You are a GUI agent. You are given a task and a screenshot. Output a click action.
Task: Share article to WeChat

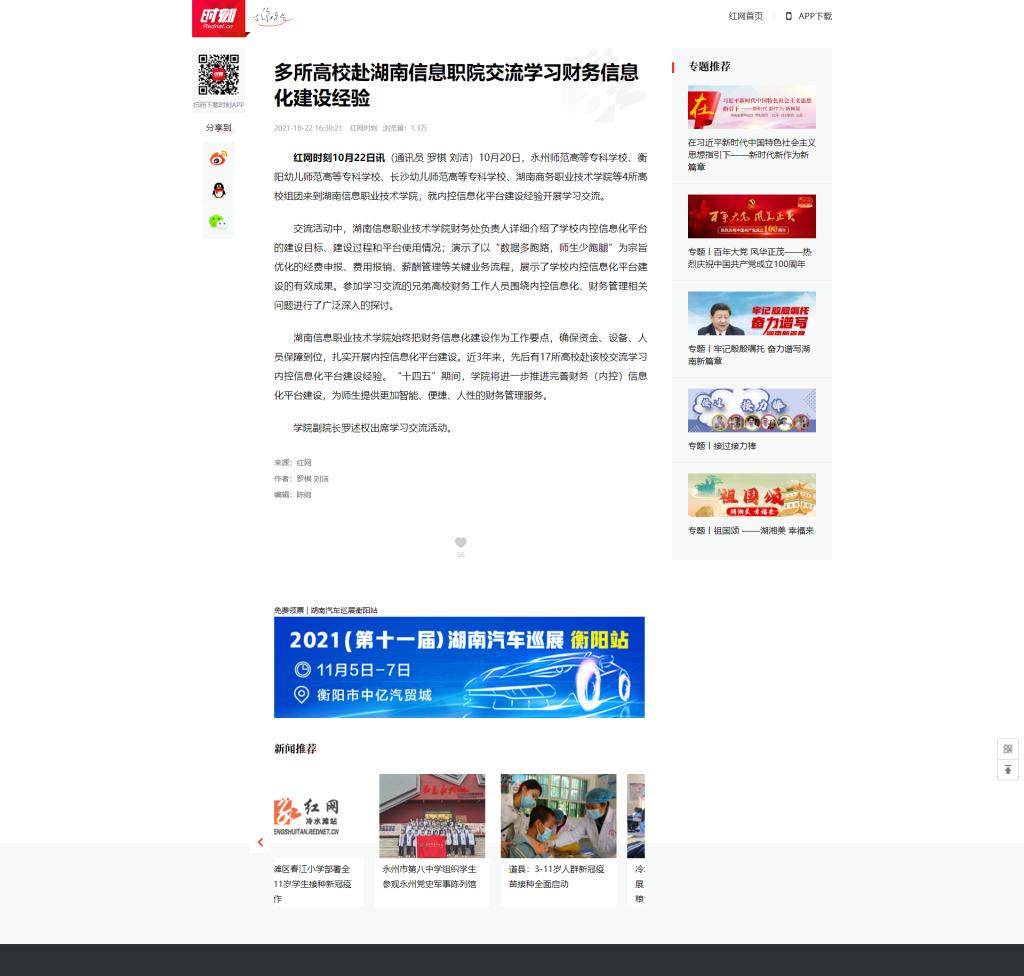tap(218, 221)
